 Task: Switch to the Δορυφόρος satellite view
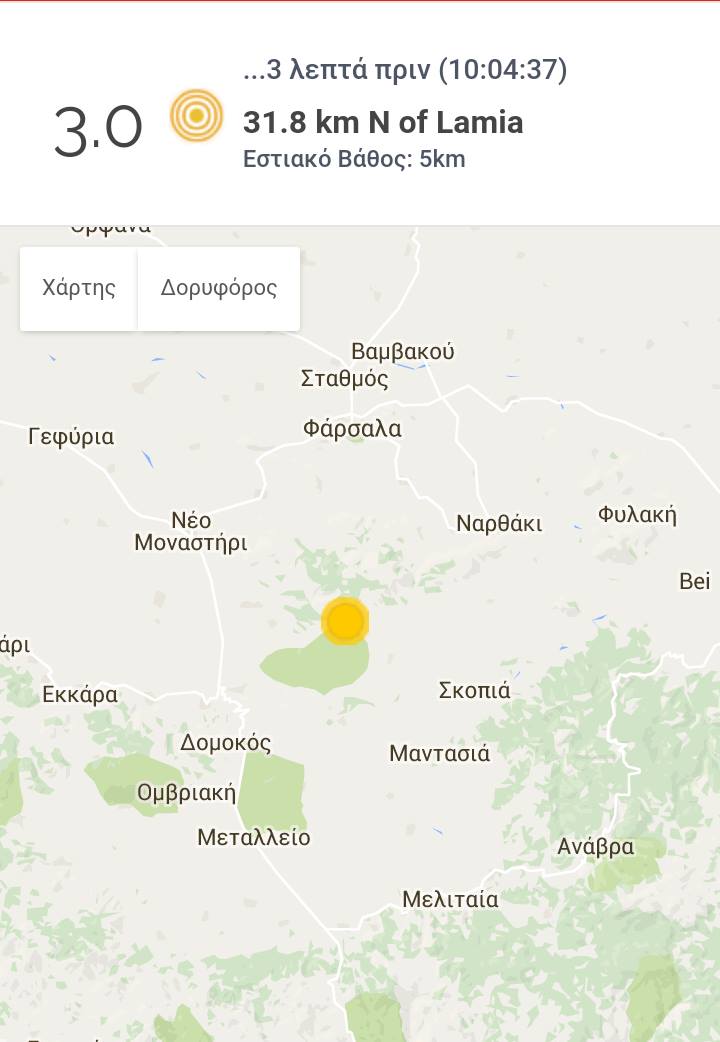219,288
